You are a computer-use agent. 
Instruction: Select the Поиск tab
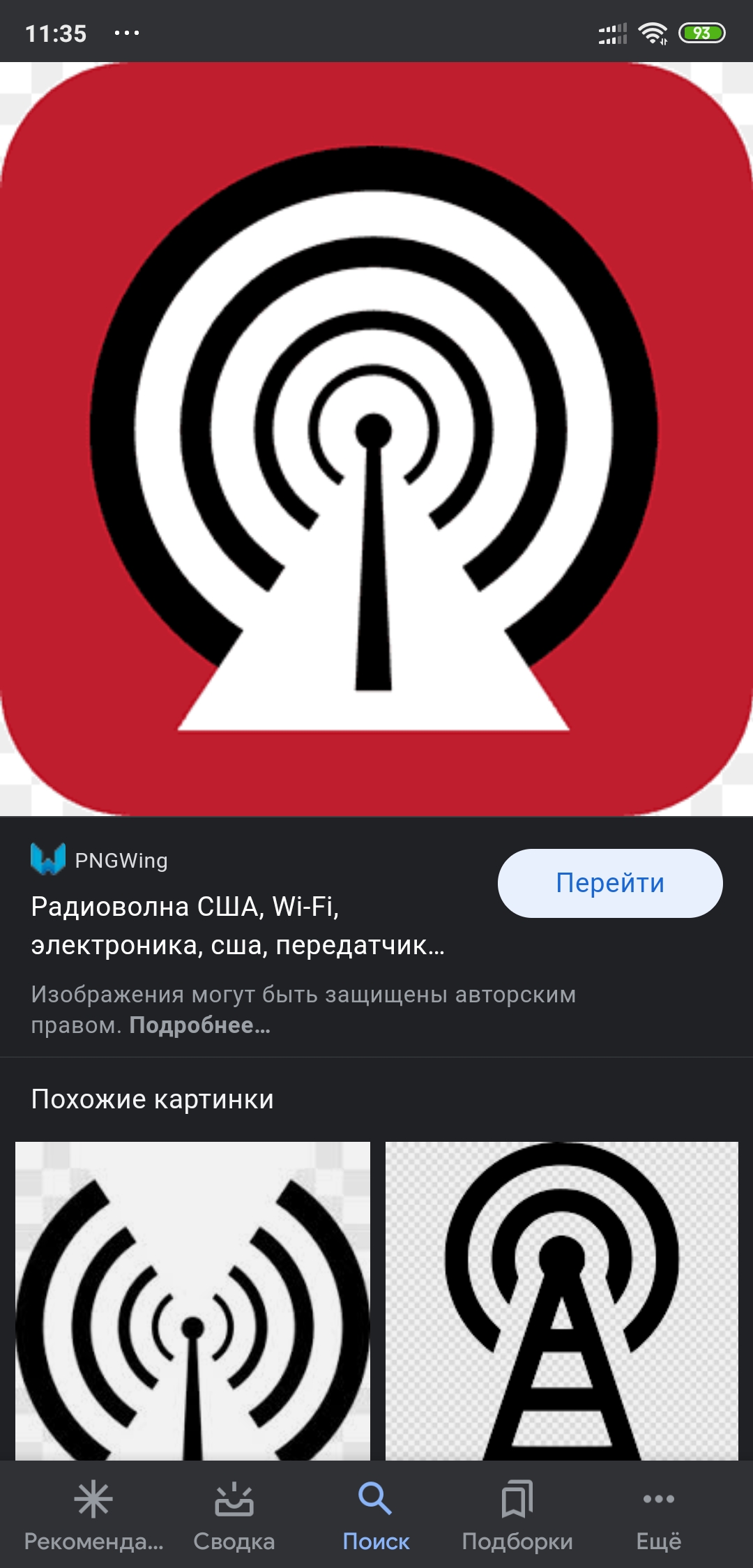pyautogui.click(x=376, y=1514)
